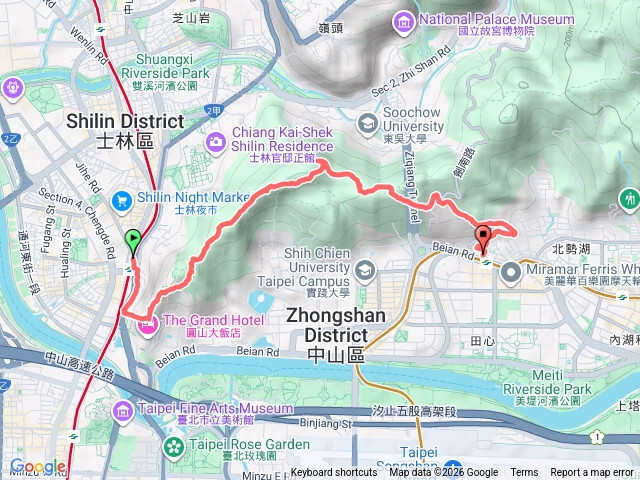Image resolution: width=640 pixels, height=480 pixels.
Task: Open The Grand Hotel place marker
Action: pos(148,323)
